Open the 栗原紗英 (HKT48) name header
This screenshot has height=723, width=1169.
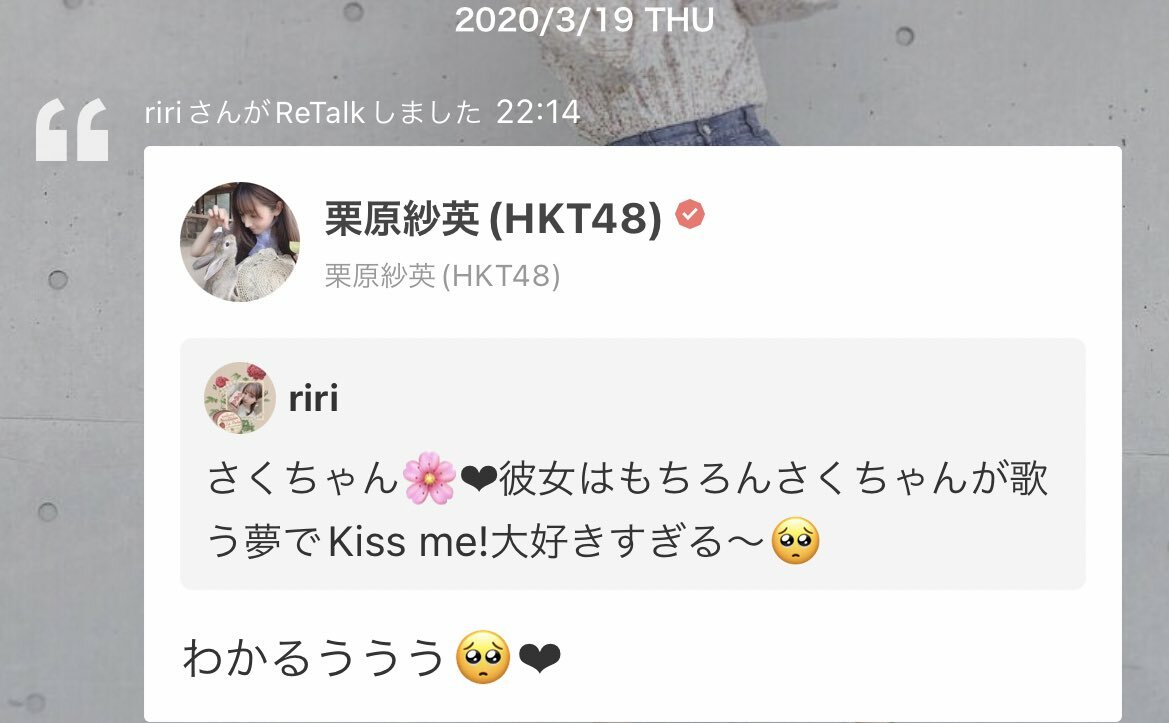[x=493, y=220]
